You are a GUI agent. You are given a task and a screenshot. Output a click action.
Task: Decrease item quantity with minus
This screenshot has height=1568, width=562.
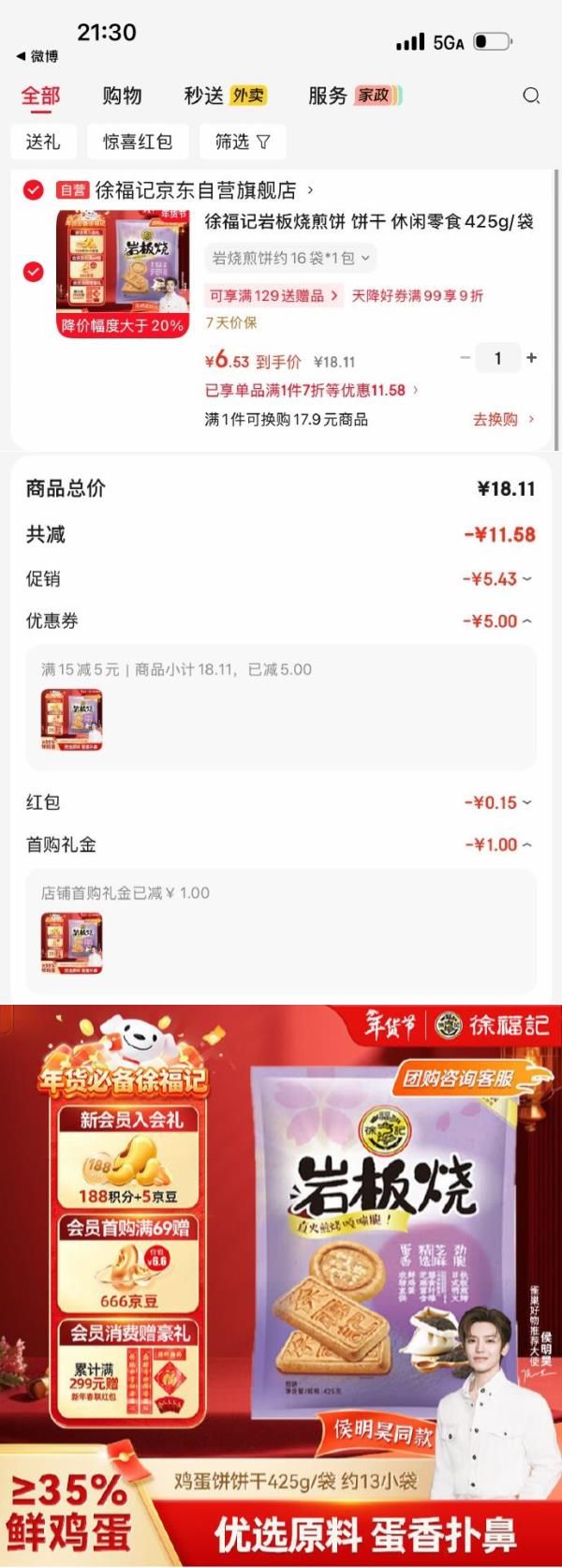click(466, 358)
